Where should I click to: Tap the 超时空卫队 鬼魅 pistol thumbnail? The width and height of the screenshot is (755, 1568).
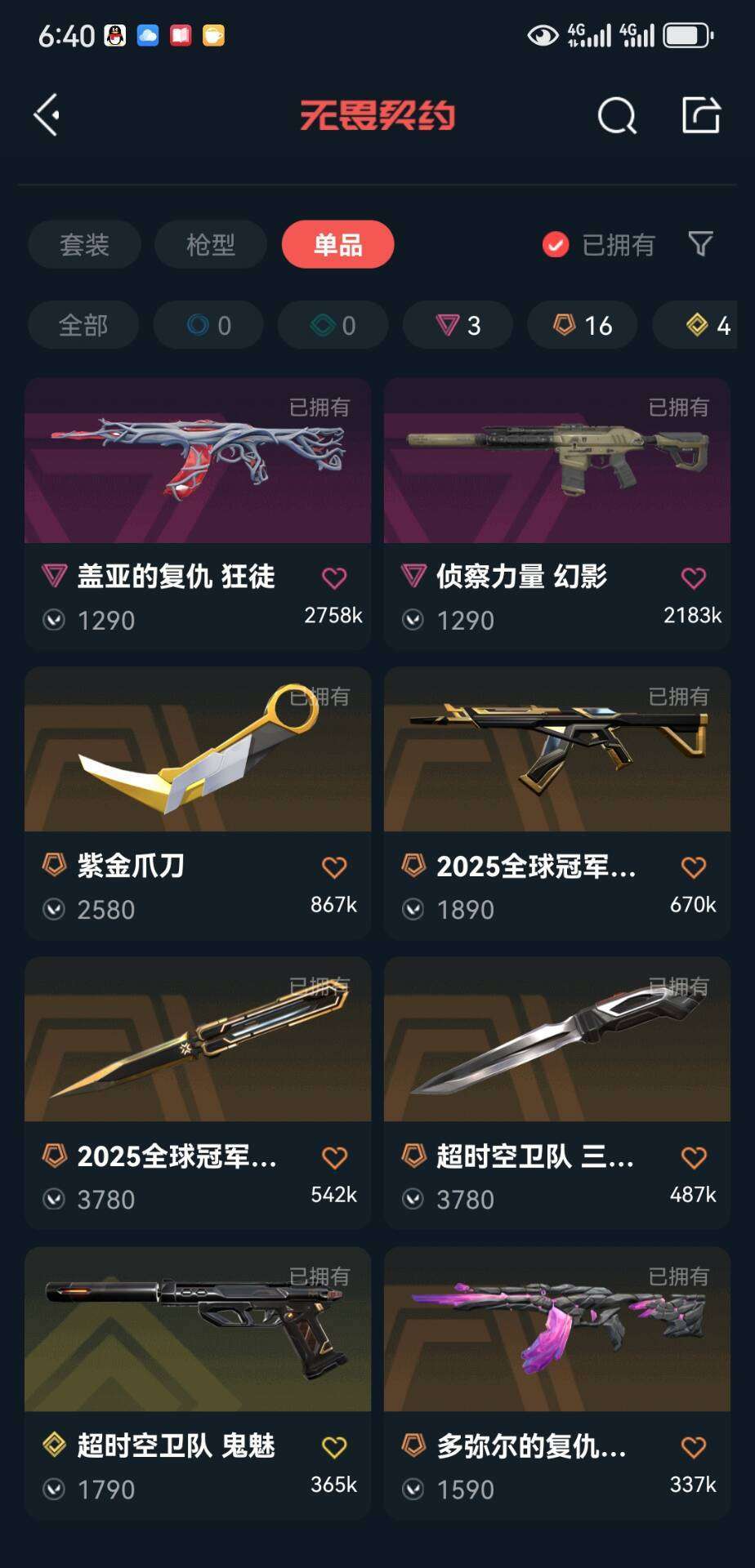pos(197,1331)
